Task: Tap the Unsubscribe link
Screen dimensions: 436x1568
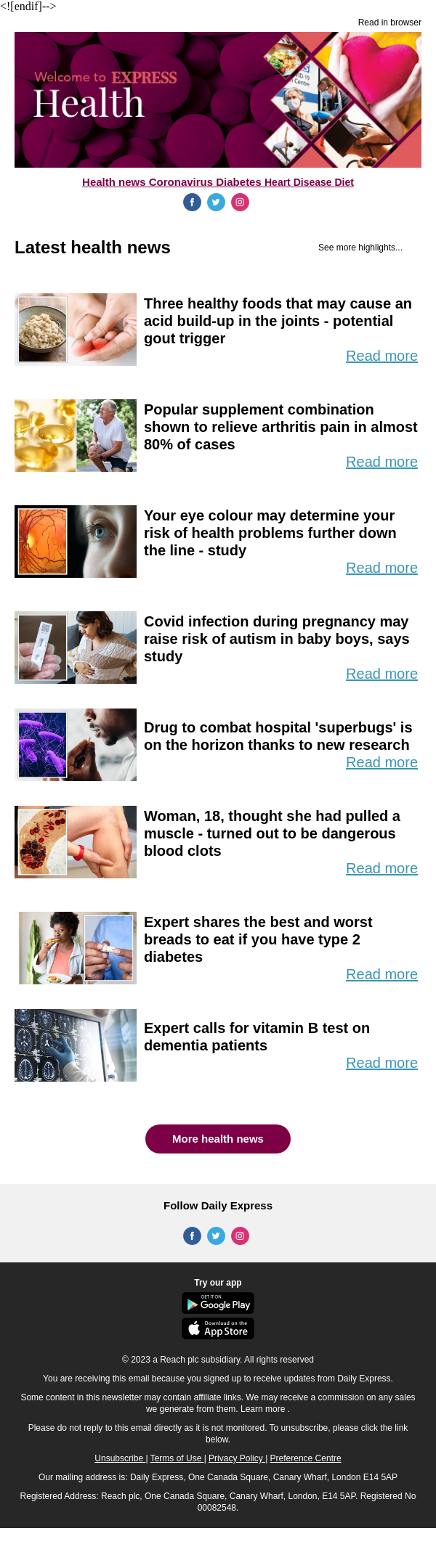Action: point(119,1458)
